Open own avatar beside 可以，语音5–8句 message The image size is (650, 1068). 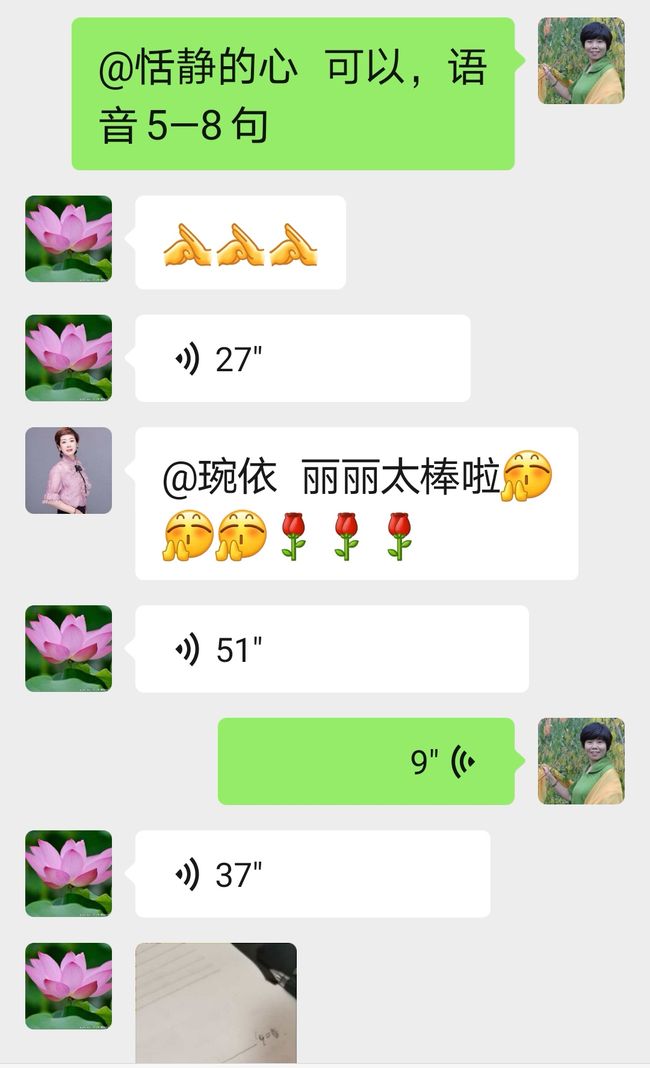tap(581, 61)
